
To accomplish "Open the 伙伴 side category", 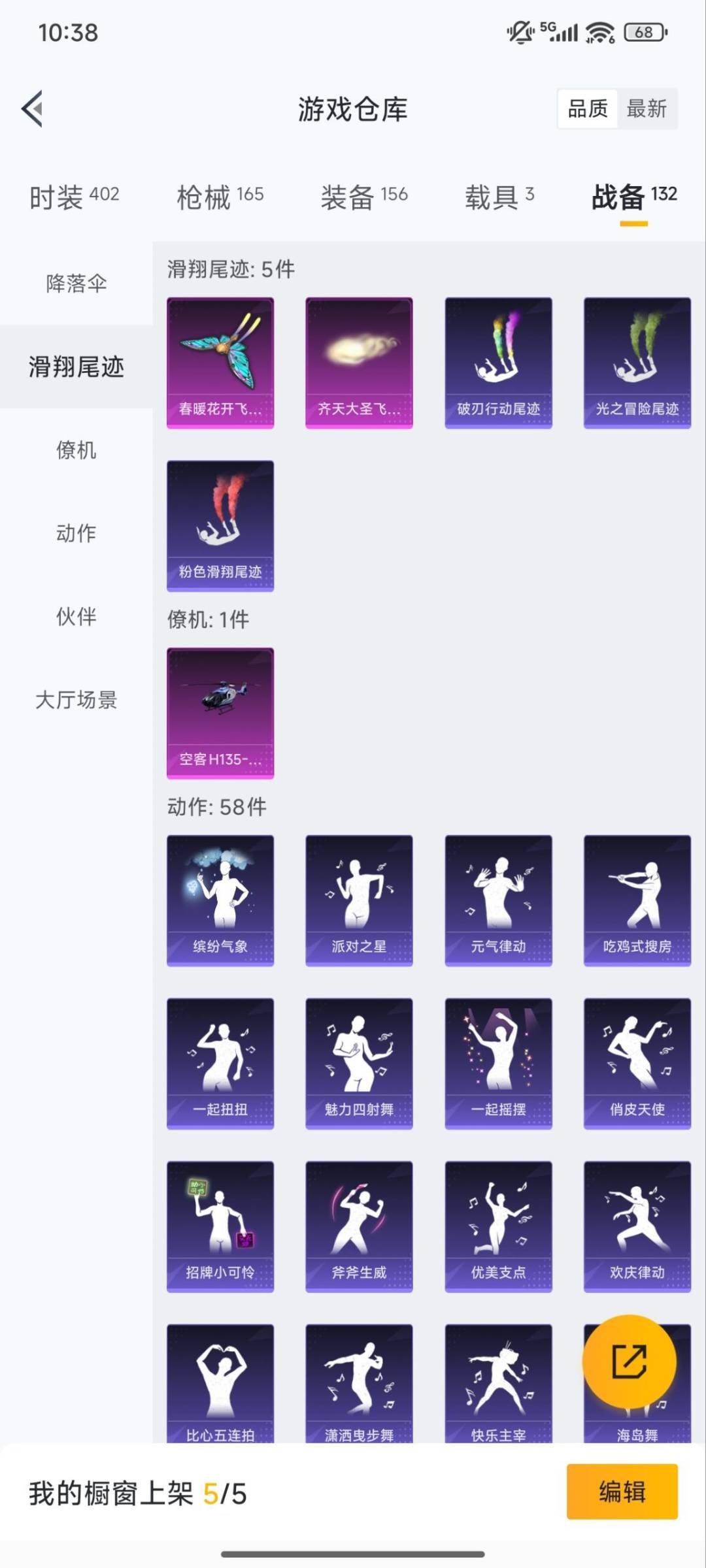I will click(x=76, y=616).
